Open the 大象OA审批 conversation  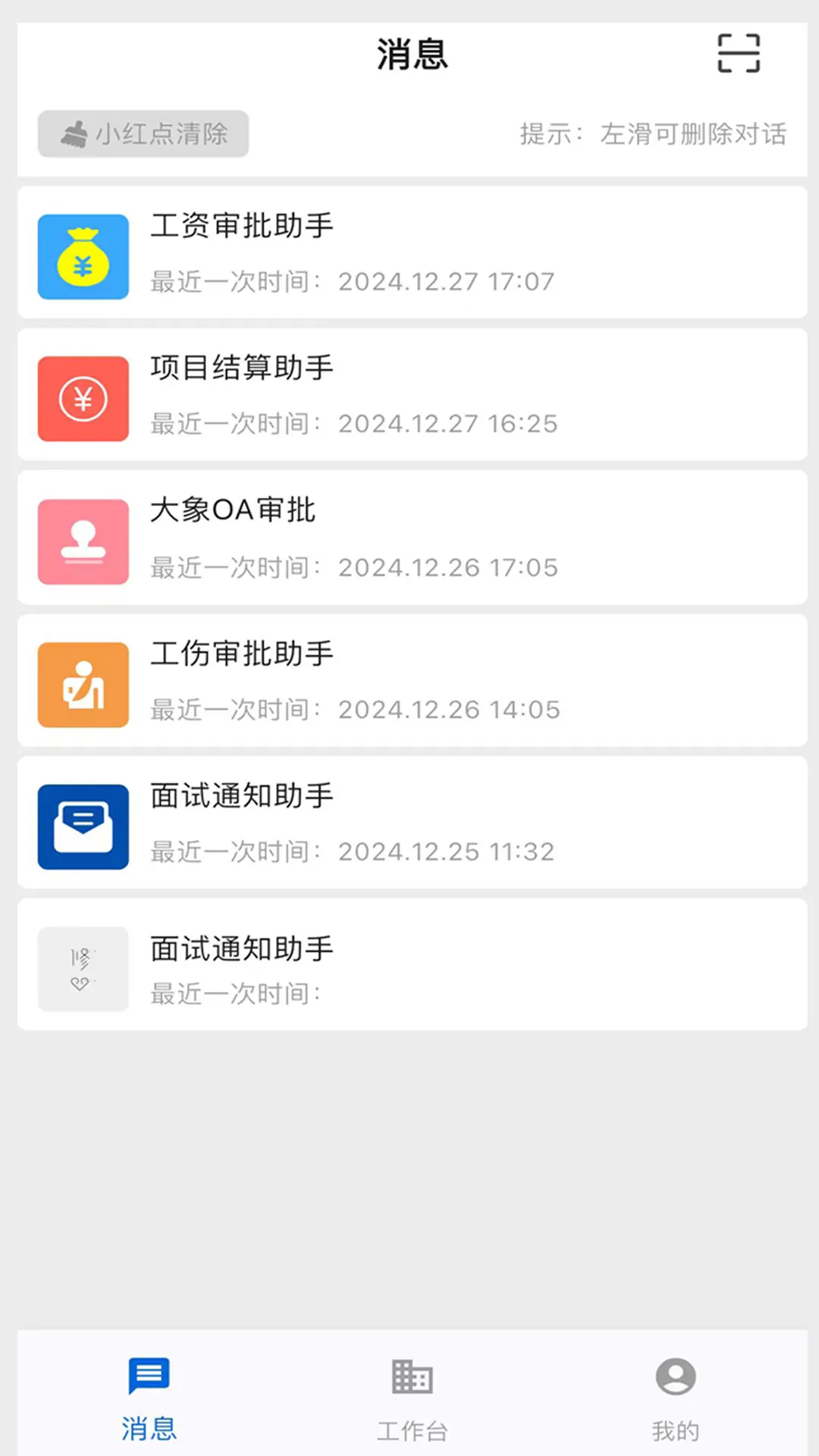pos(409,537)
